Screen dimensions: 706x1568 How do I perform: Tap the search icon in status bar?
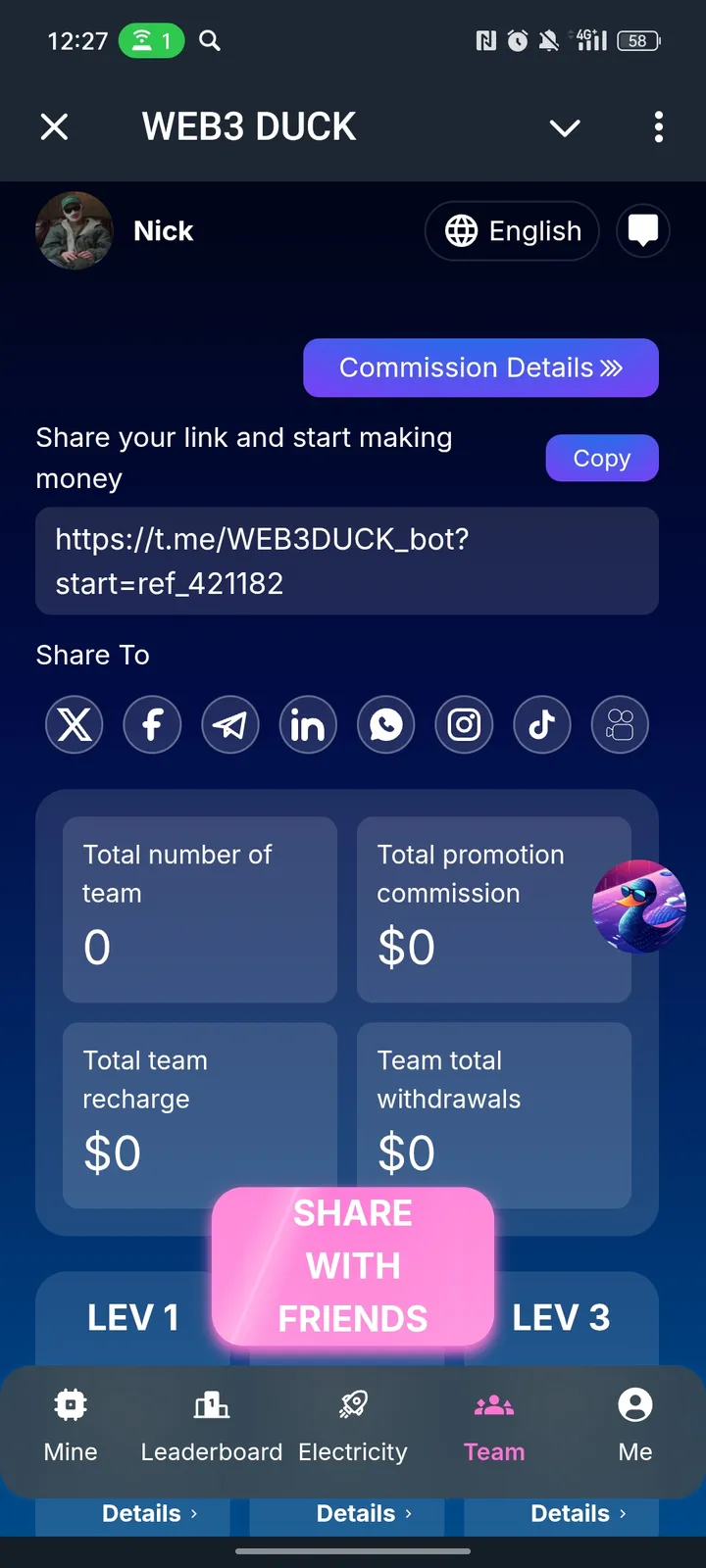[209, 40]
